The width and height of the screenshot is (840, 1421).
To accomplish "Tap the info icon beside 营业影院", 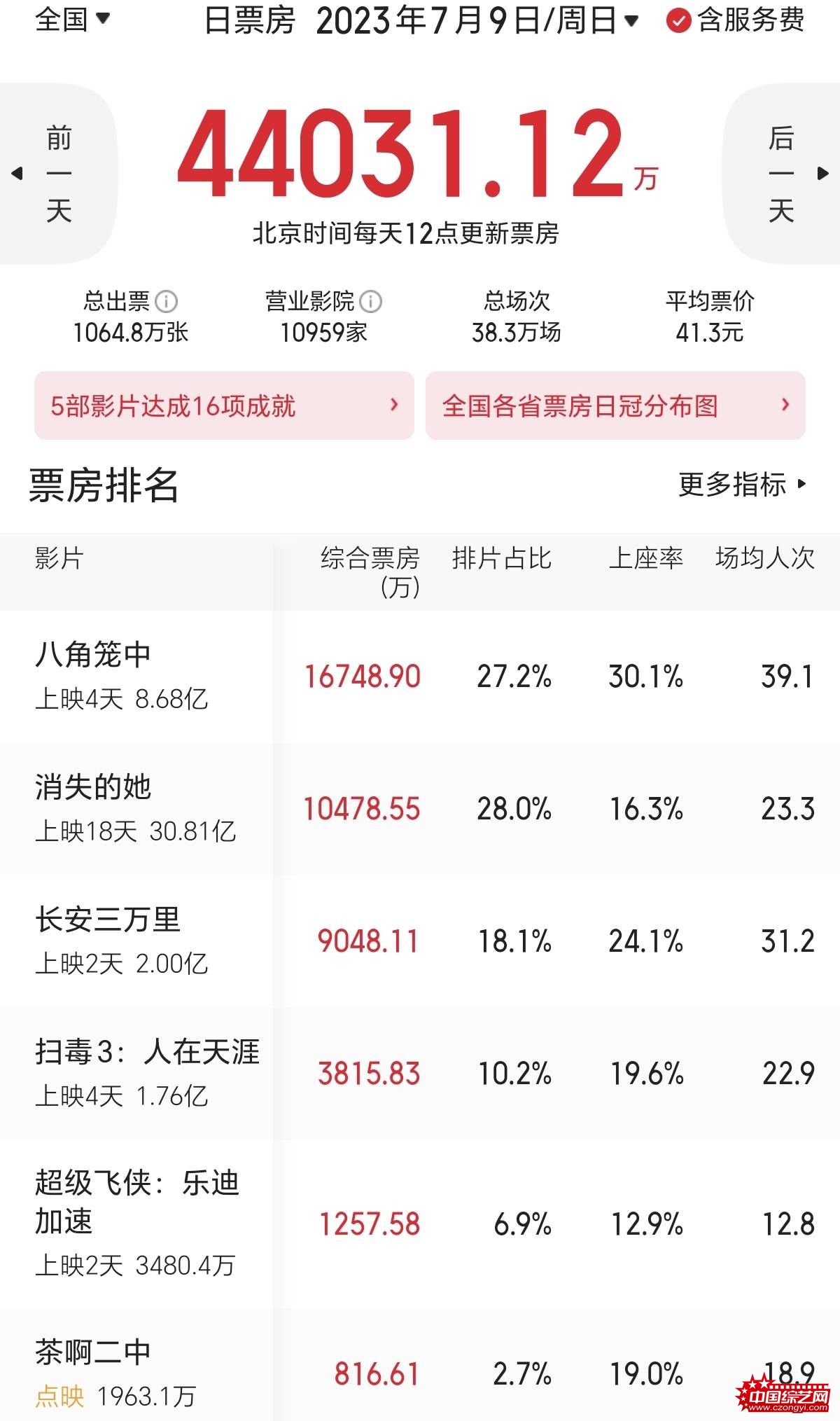I will point(370,302).
